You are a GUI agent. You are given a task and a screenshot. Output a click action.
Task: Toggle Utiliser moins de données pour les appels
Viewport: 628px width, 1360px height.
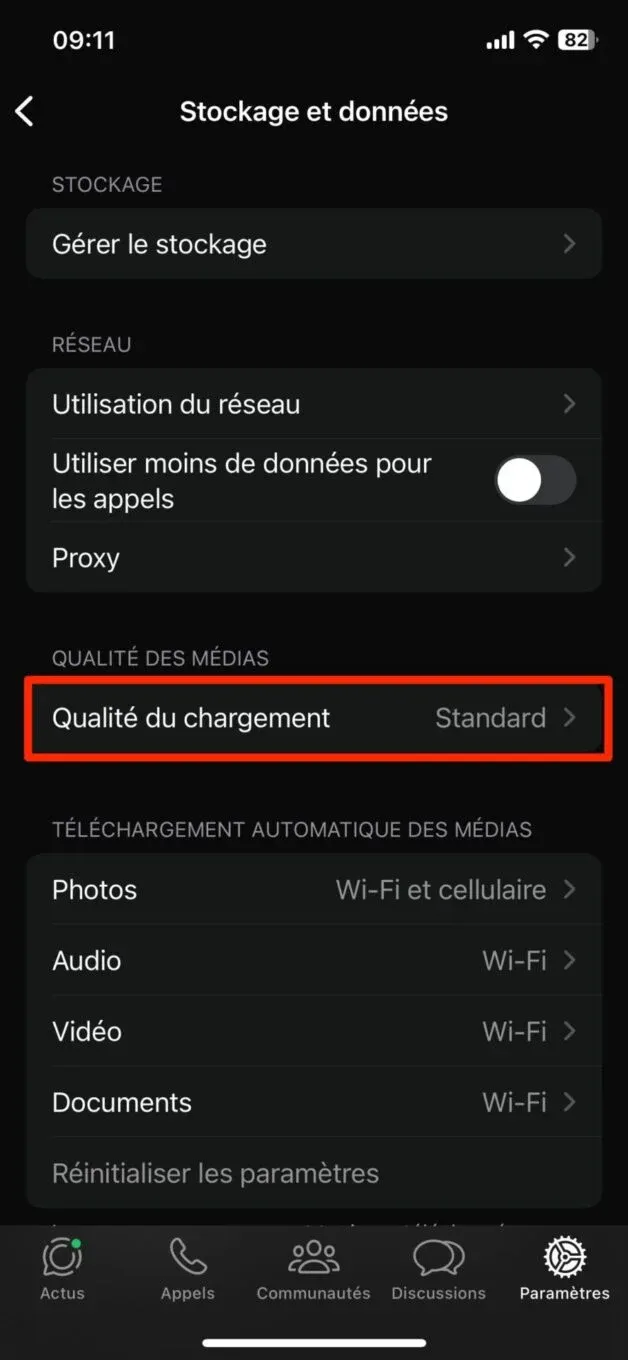point(535,481)
